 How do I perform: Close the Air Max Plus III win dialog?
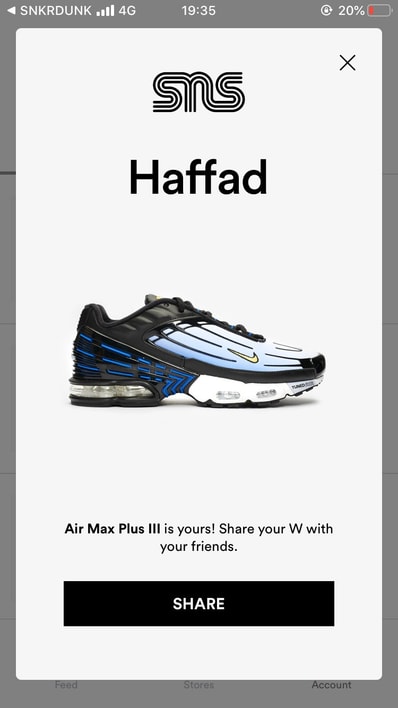[347, 63]
